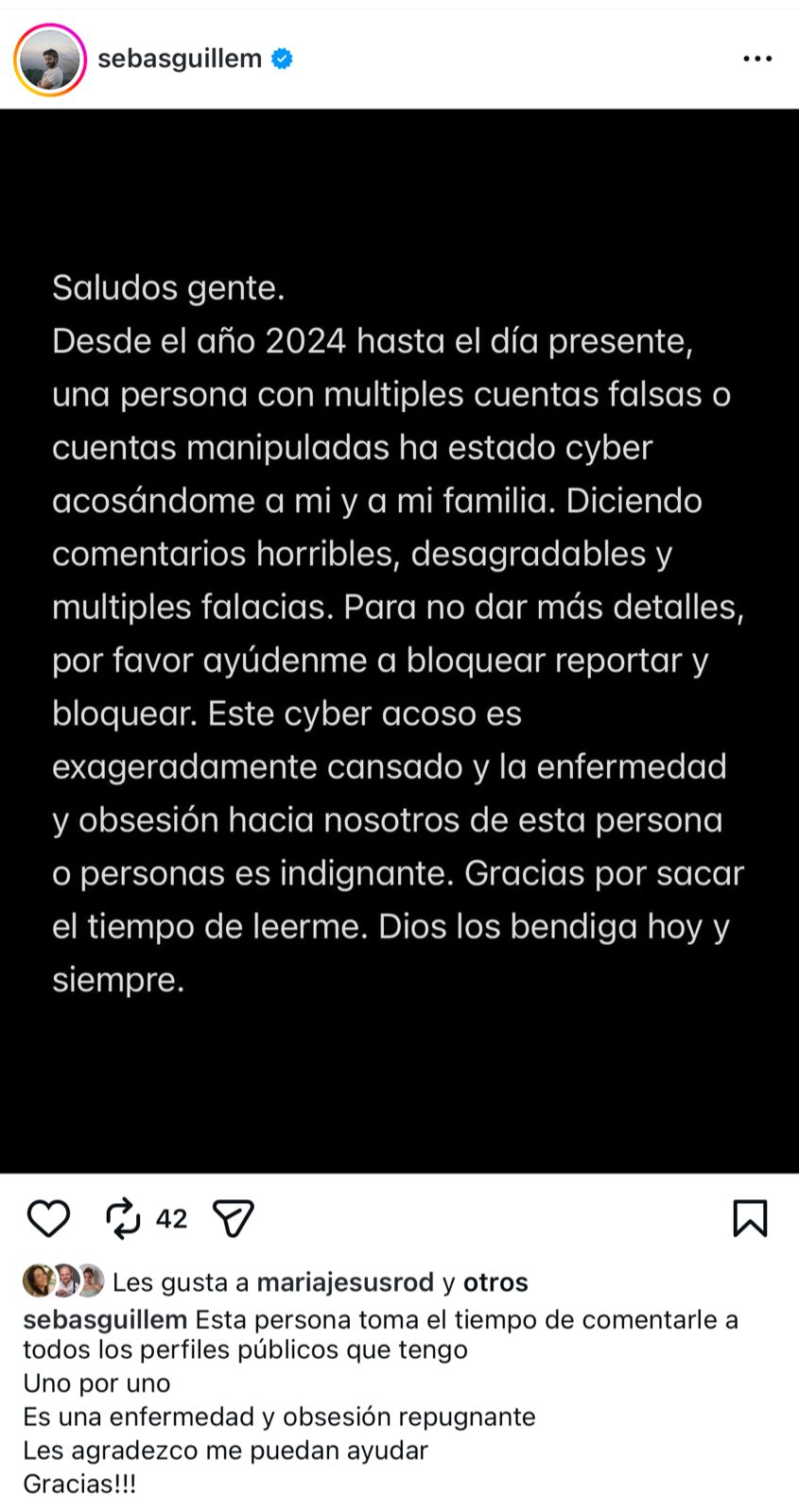
Task: Like this post with the heart icon
Action: tap(48, 1218)
